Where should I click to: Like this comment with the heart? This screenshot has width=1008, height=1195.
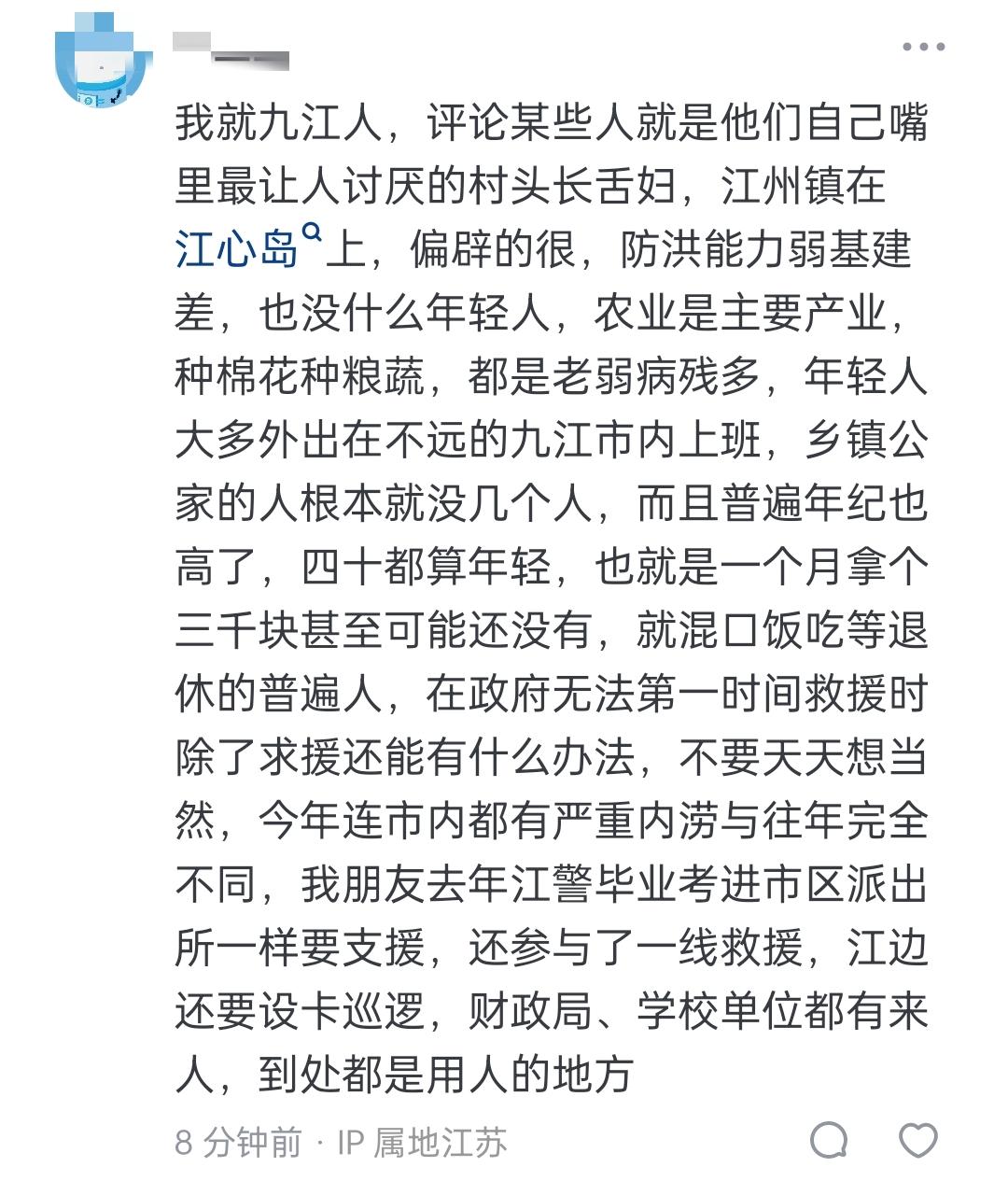tap(917, 1140)
